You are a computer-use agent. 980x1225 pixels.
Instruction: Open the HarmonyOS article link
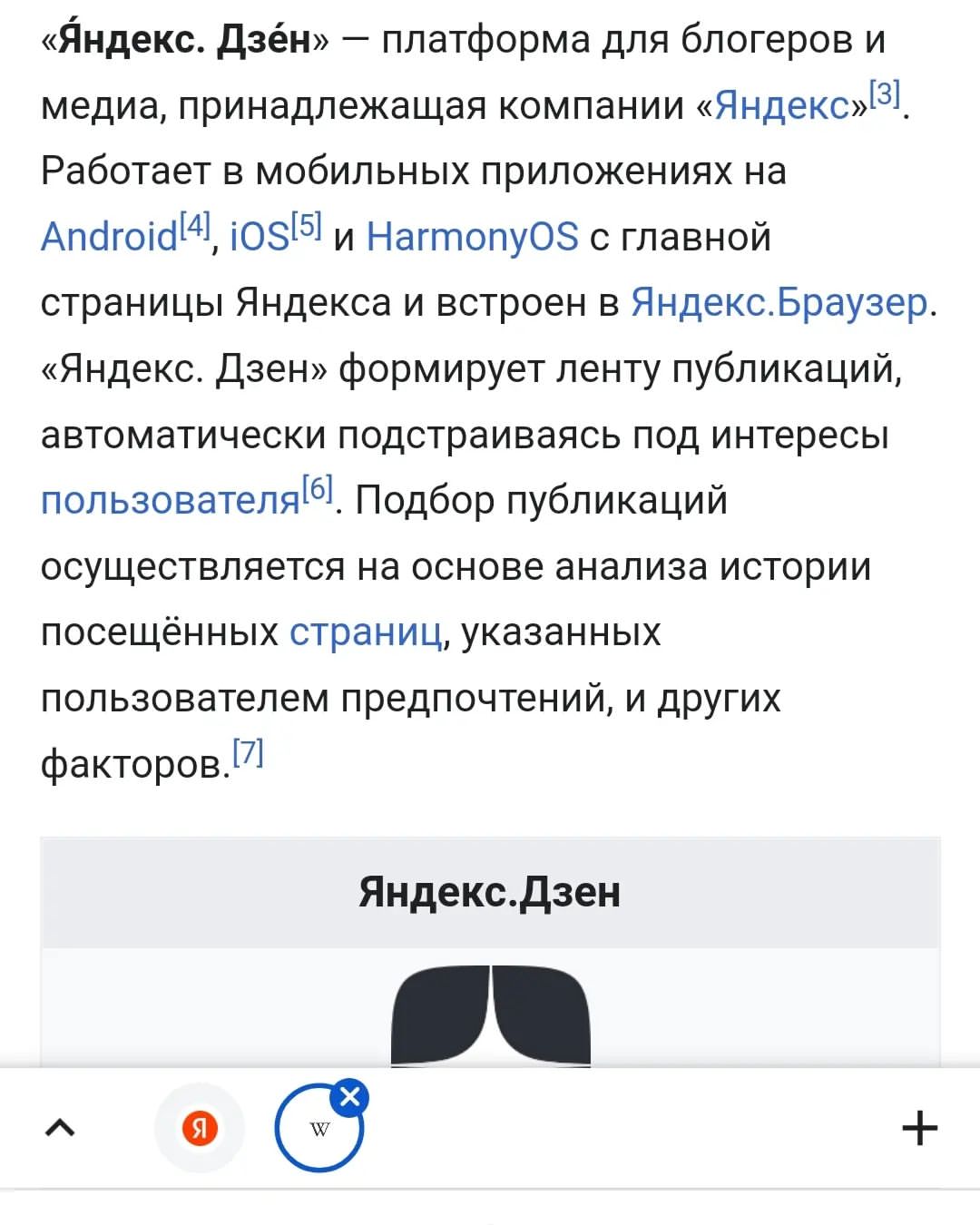click(472, 237)
